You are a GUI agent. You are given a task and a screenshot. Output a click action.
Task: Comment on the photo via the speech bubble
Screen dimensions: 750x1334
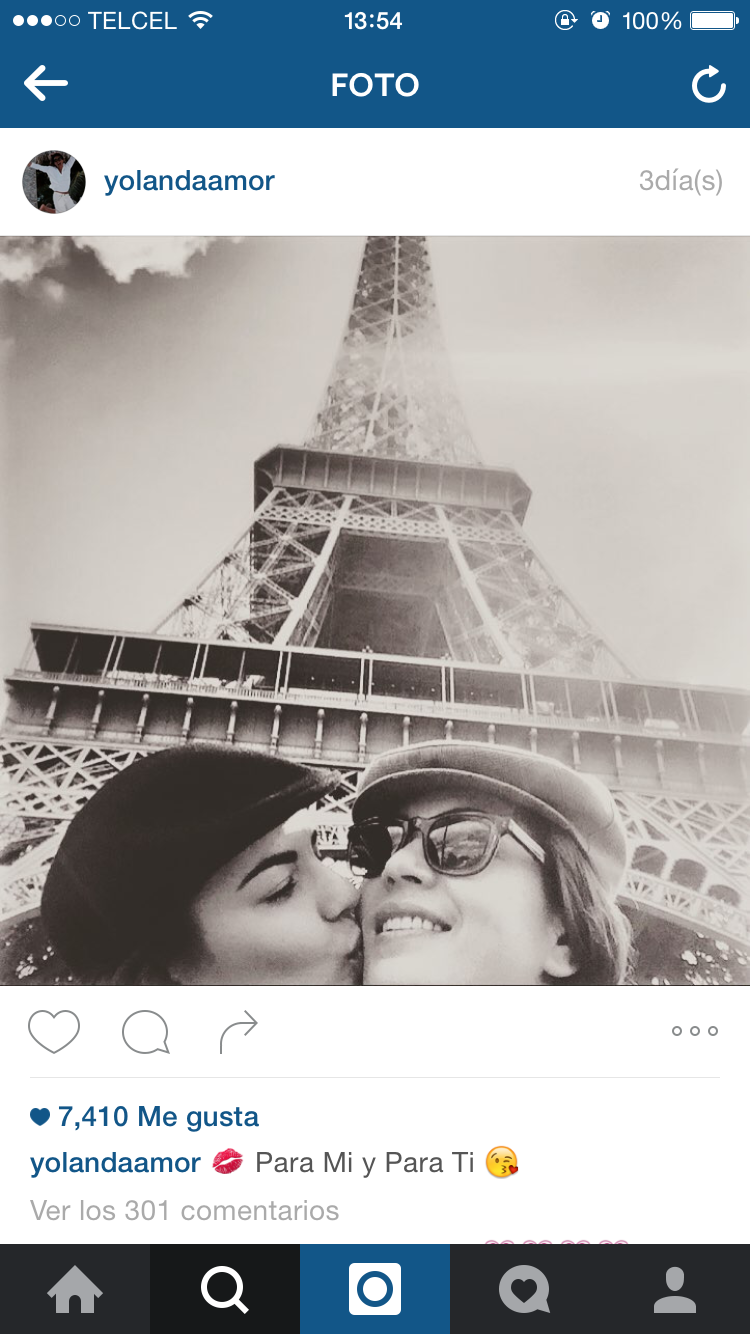click(x=145, y=1032)
